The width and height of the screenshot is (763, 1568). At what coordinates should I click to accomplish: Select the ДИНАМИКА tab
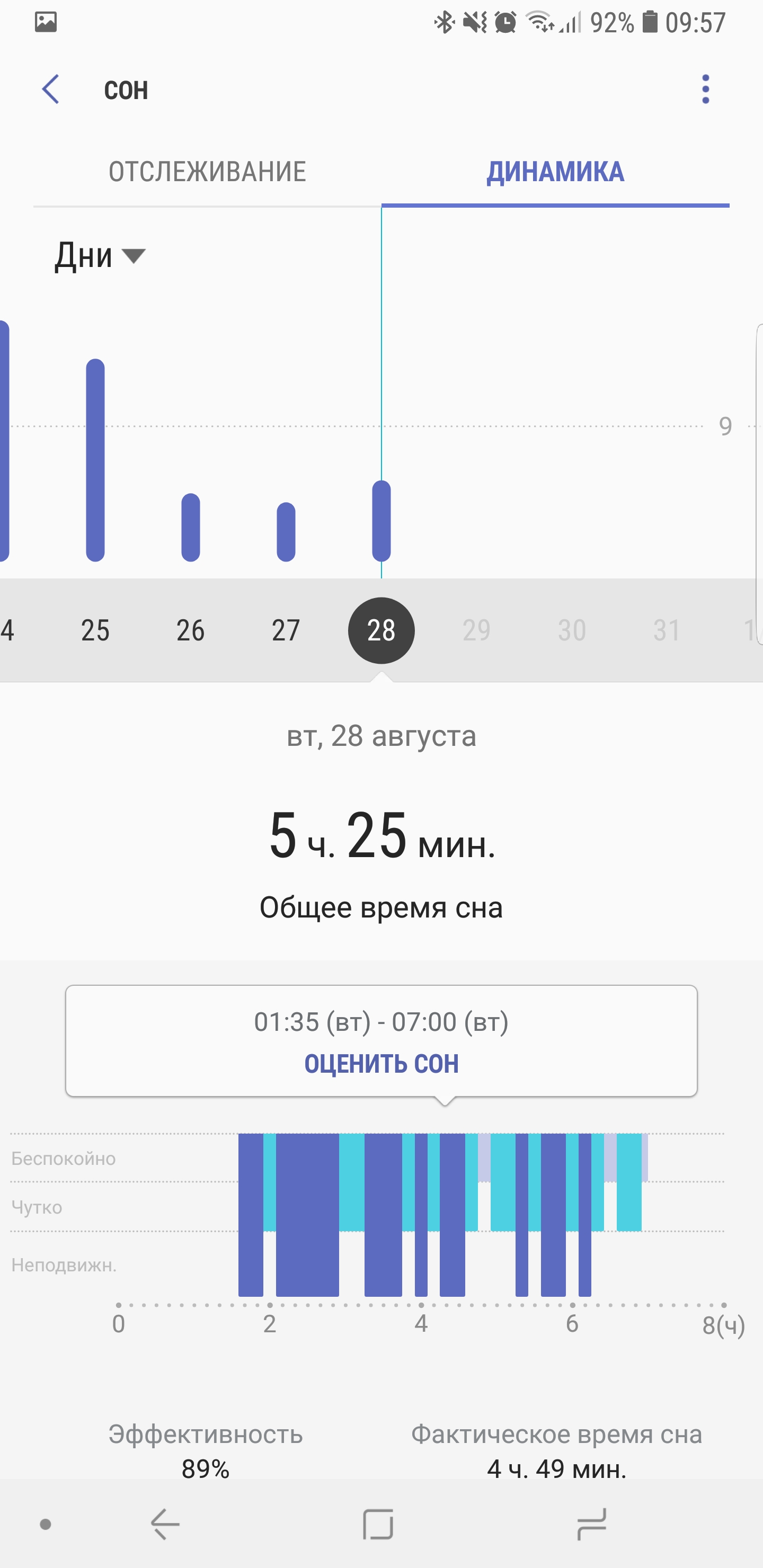click(x=555, y=172)
